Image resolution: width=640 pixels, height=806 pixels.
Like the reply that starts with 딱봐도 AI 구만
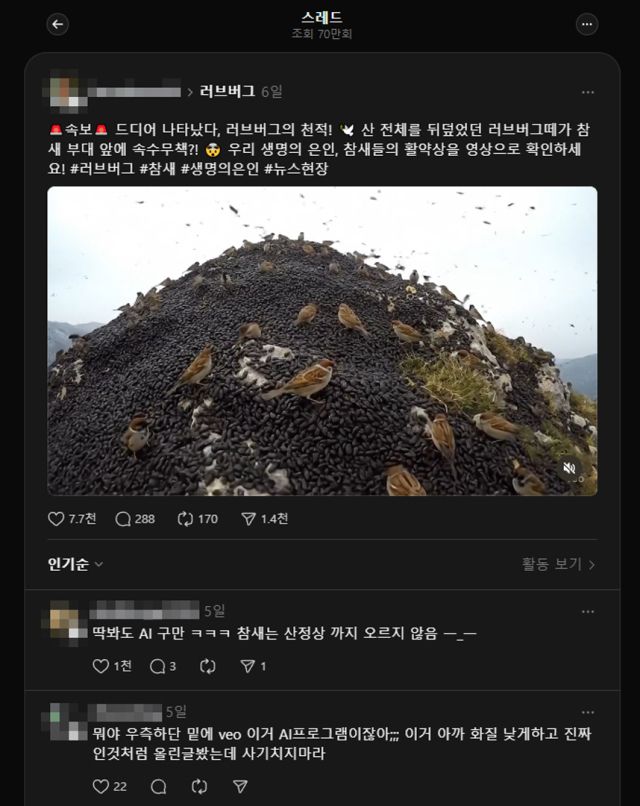click(x=100, y=666)
